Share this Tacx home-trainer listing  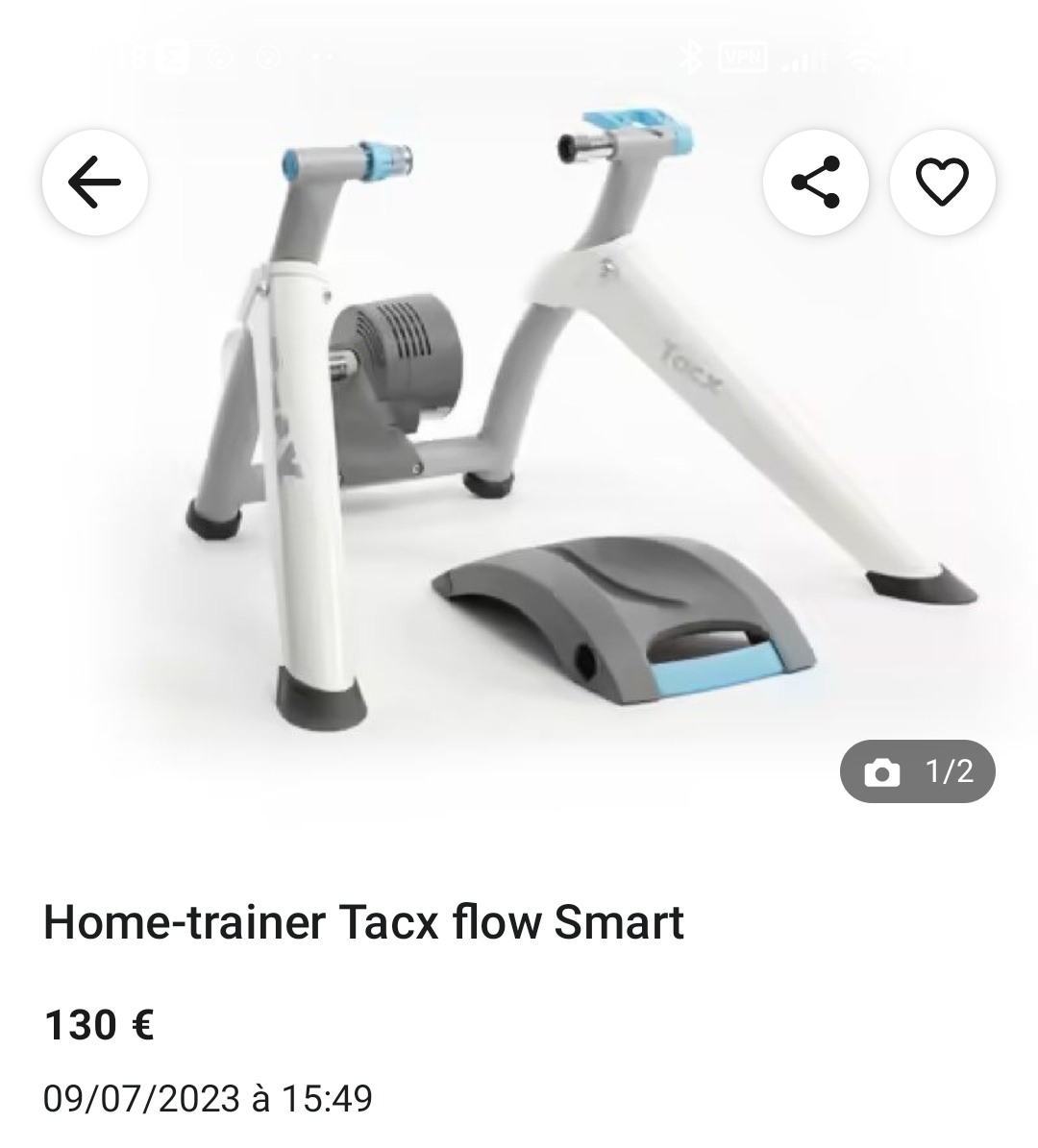coord(815,181)
